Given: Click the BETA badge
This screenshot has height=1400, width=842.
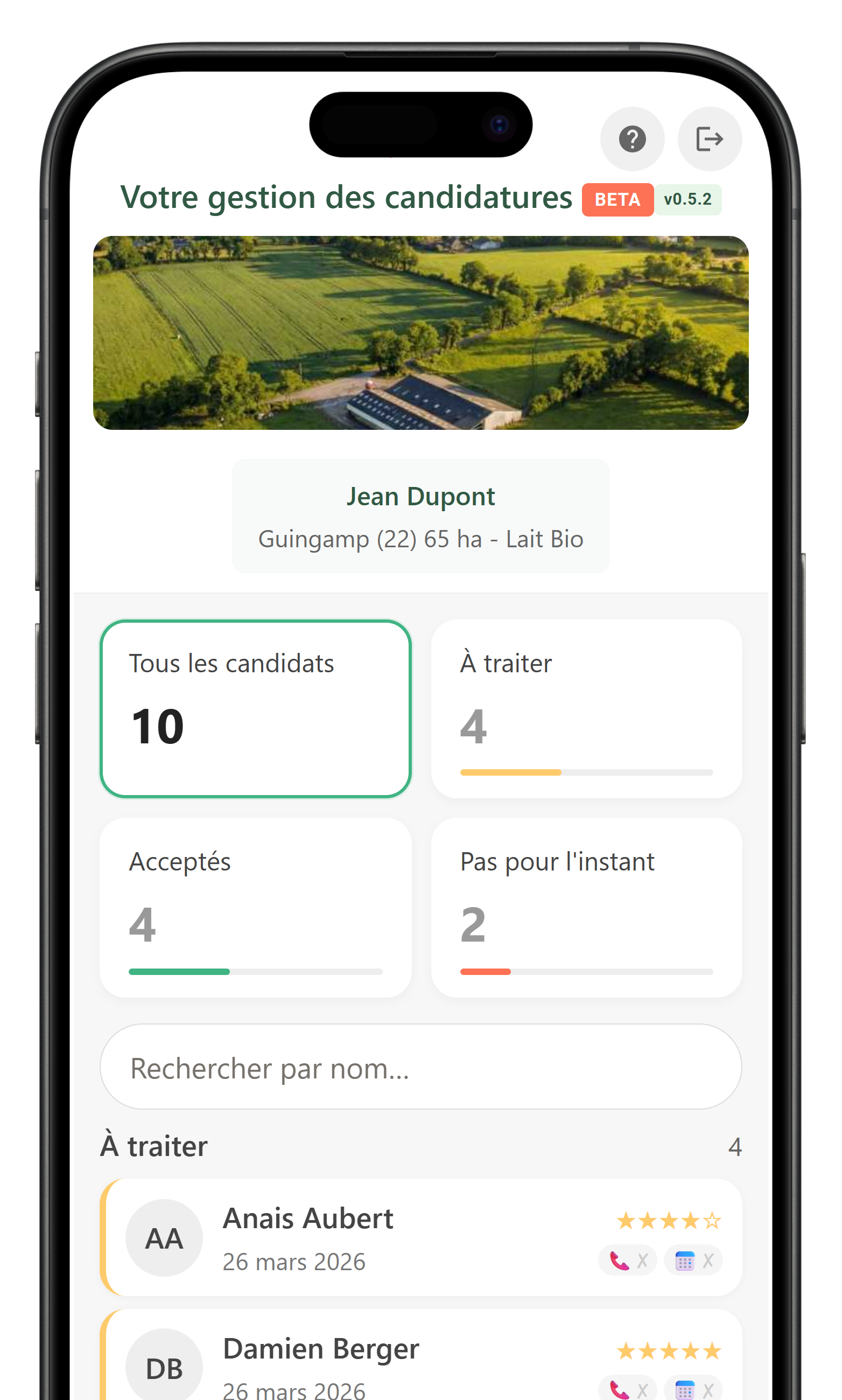Looking at the screenshot, I should pyautogui.click(x=618, y=200).
